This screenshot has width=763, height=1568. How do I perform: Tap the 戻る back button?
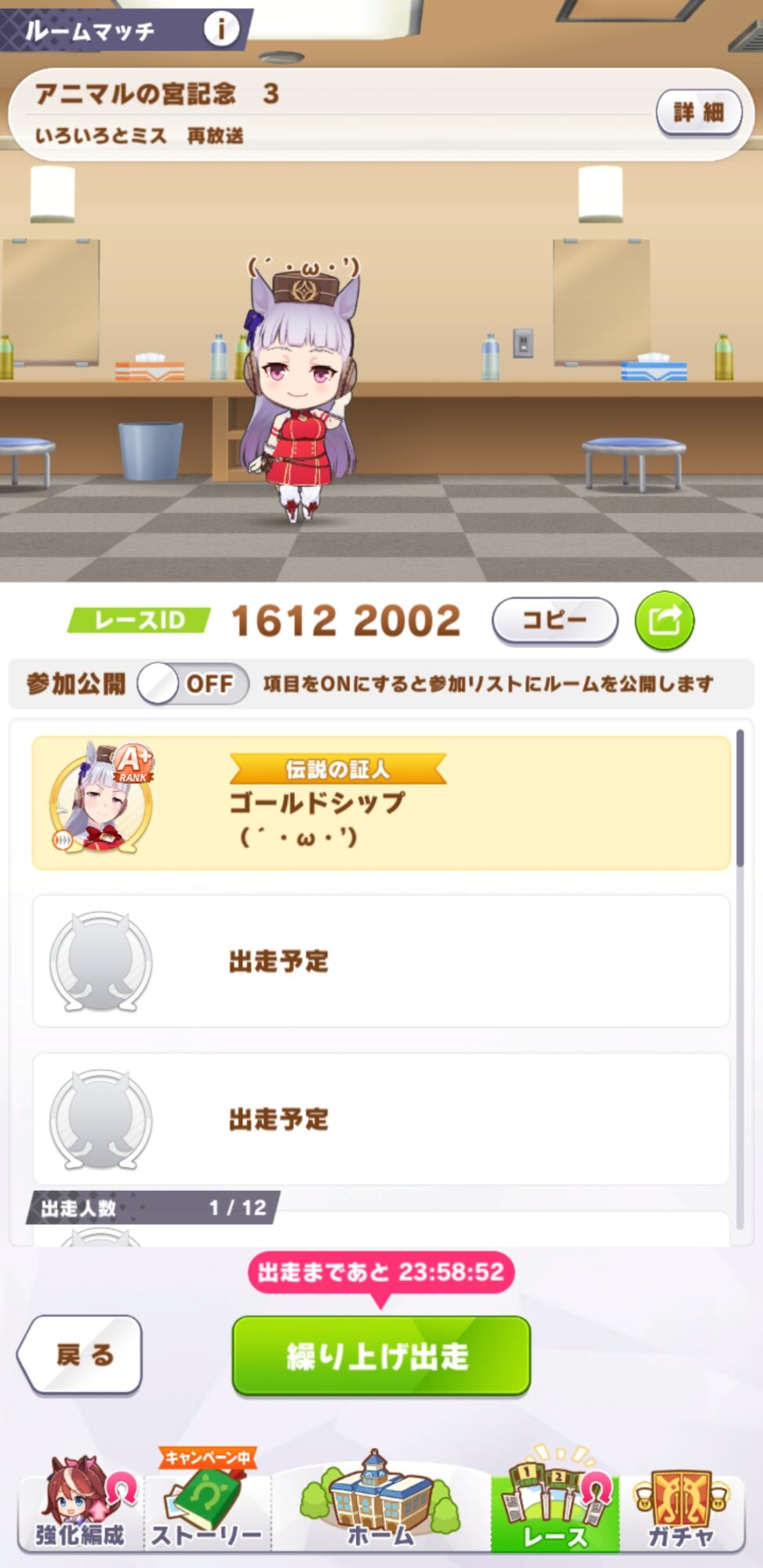[82, 1355]
